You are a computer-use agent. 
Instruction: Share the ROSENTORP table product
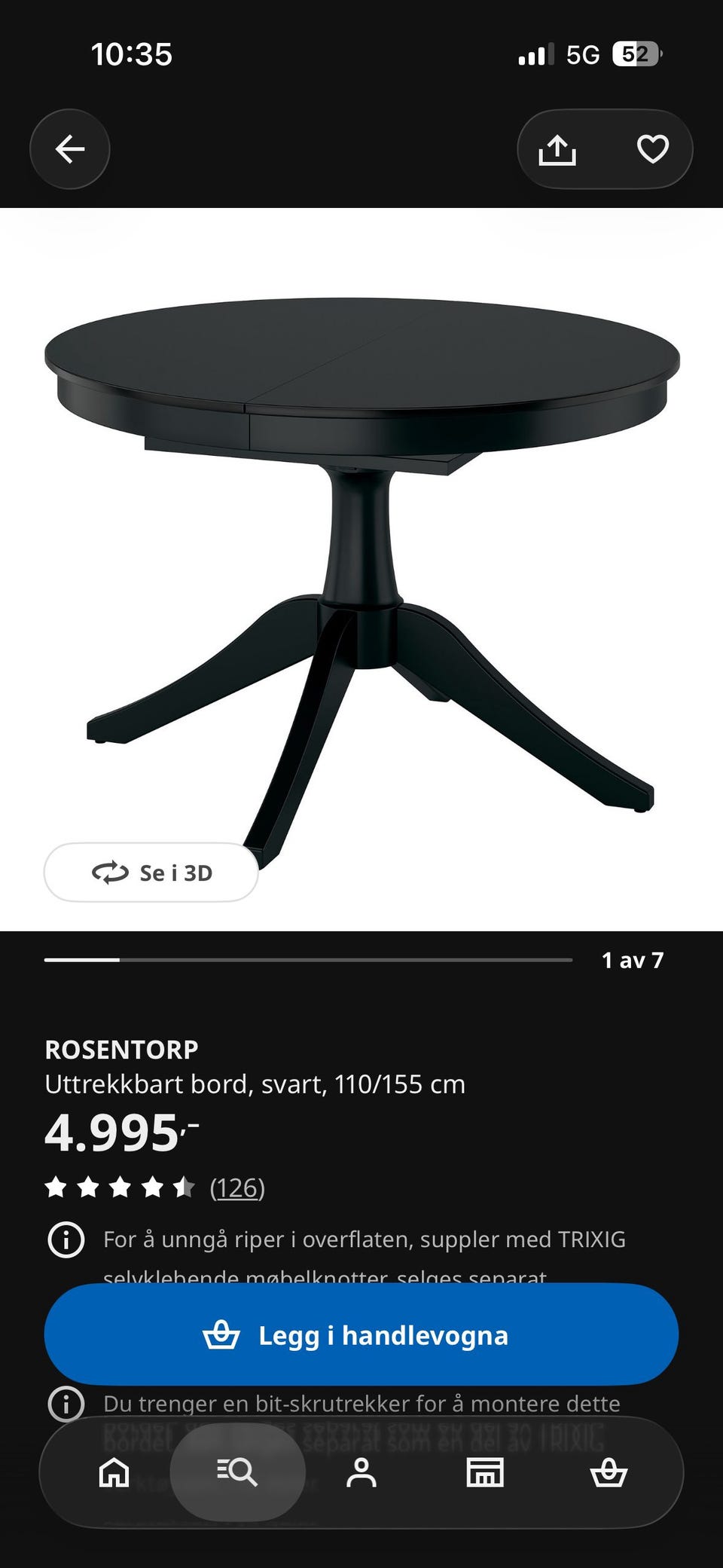click(x=557, y=149)
